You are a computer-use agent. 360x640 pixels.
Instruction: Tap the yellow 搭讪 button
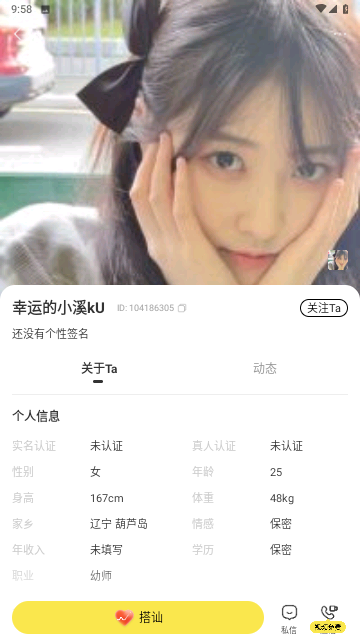pos(138,617)
